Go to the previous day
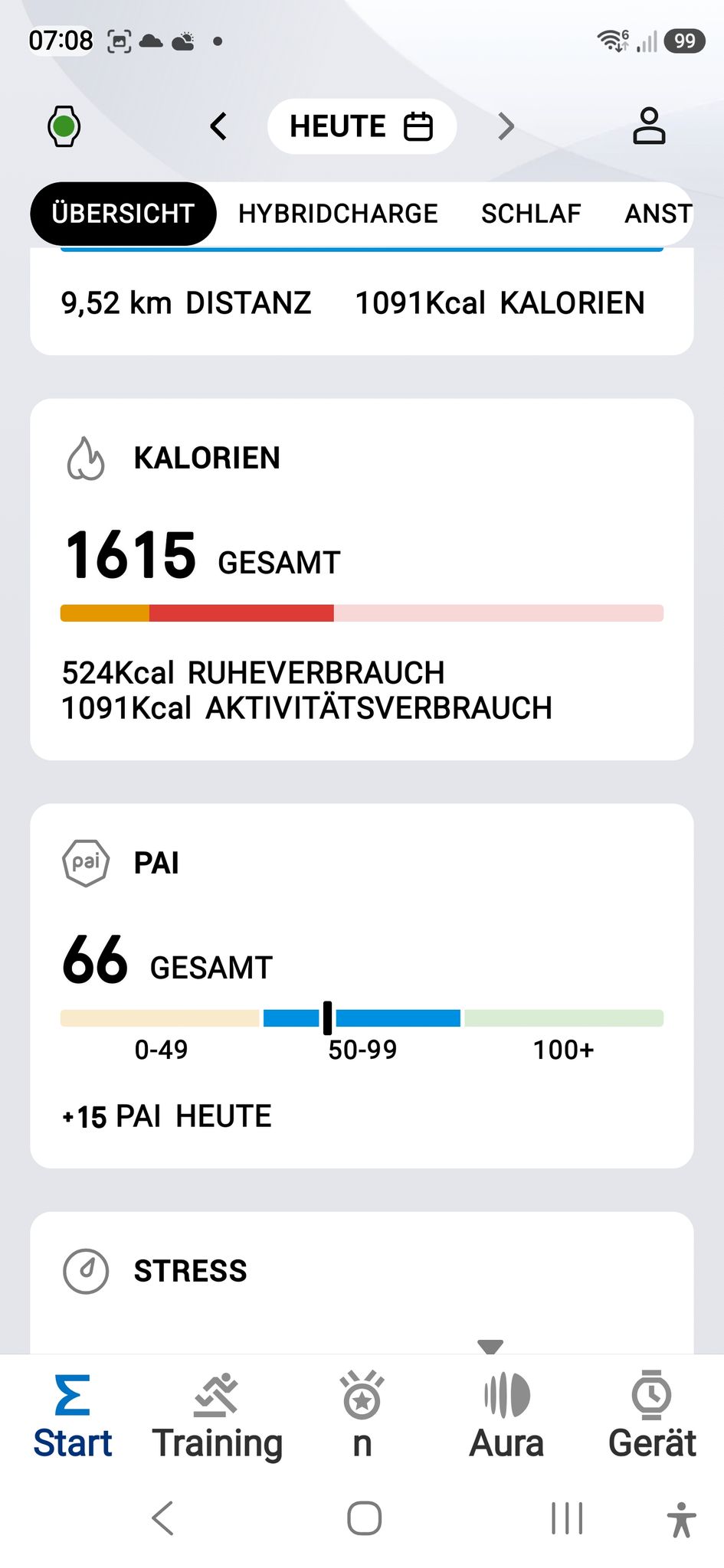724x1568 pixels. [x=218, y=126]
